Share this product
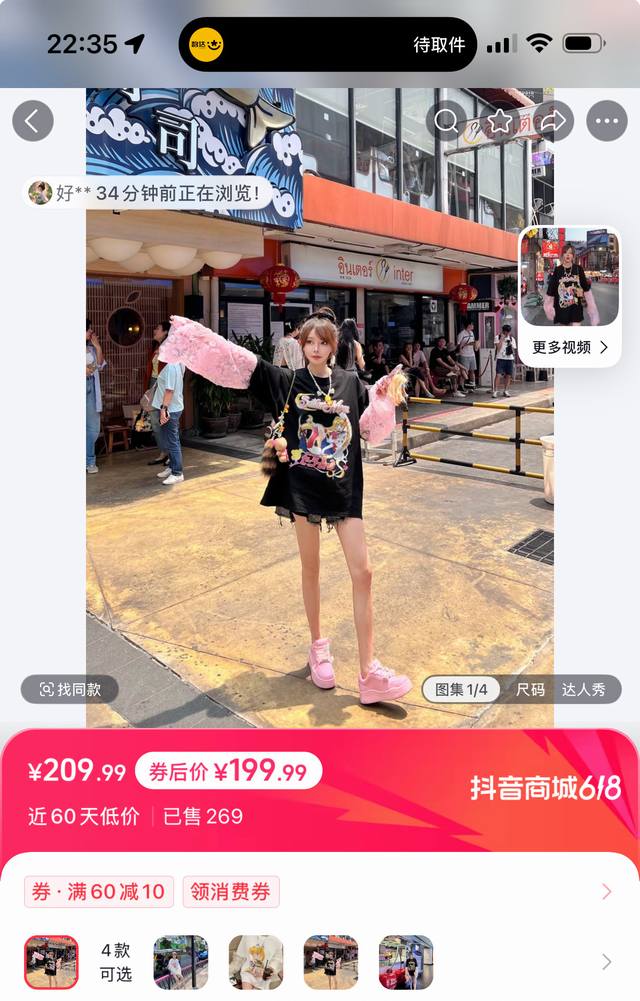 click(553, 121)
